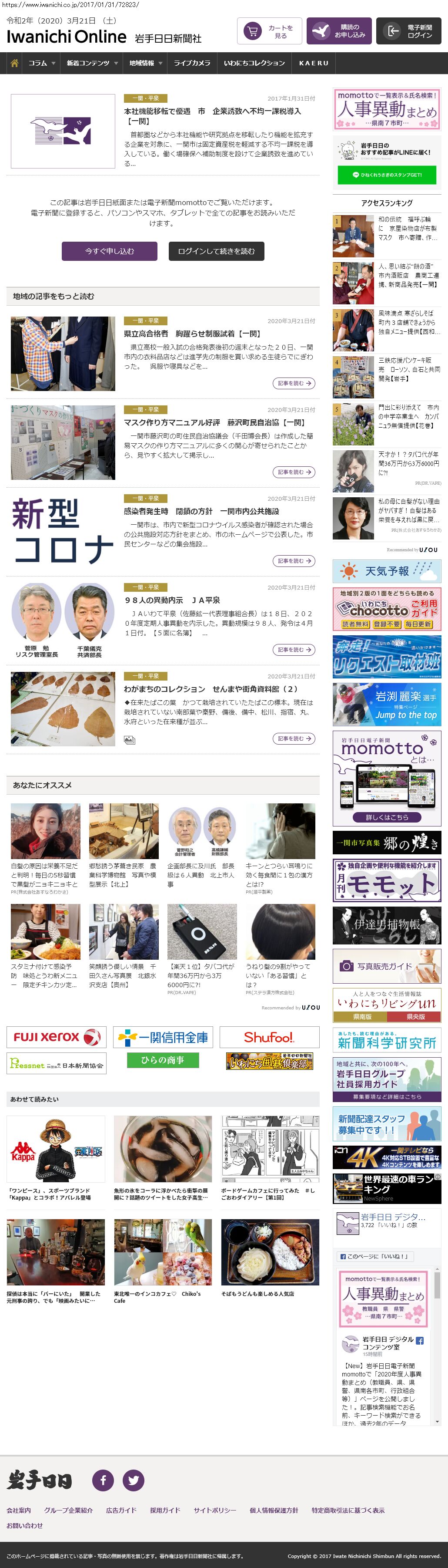
Task: Tap 今すぐ申し込む button
Action: pos(110,251)
